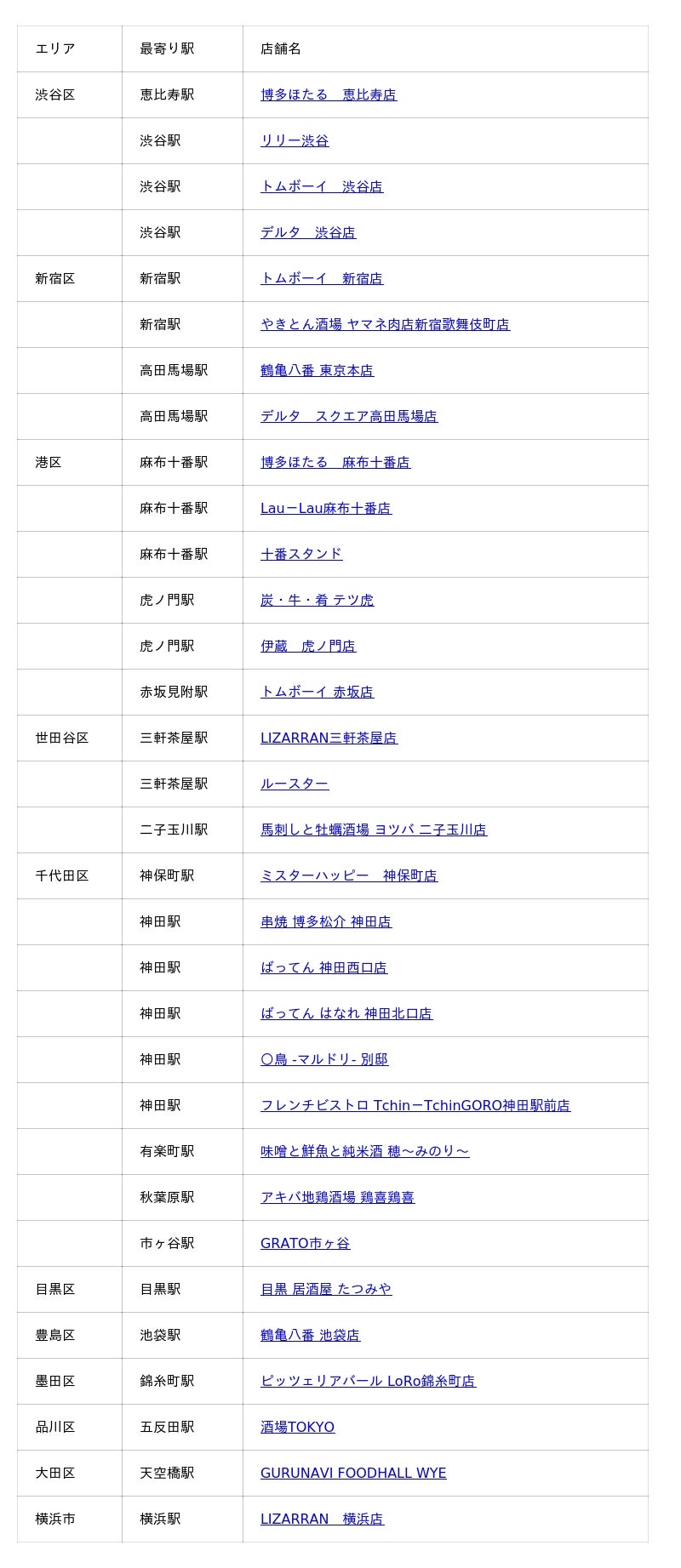Viewport: 681px width, 1568px height.
Task: Open LIZARRAN三軒茶屋店 link
Action: (329, 738)
